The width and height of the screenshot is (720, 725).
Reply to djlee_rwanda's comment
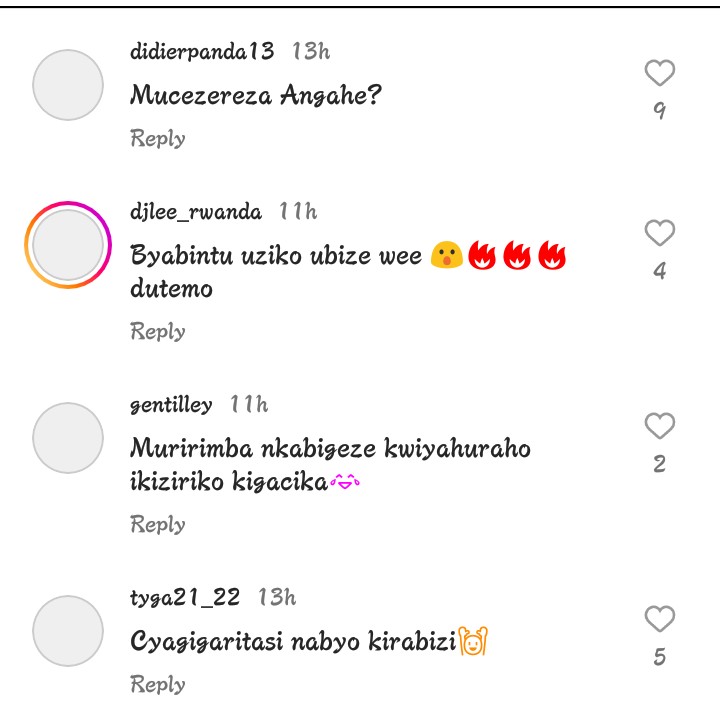tap(158, 331)
